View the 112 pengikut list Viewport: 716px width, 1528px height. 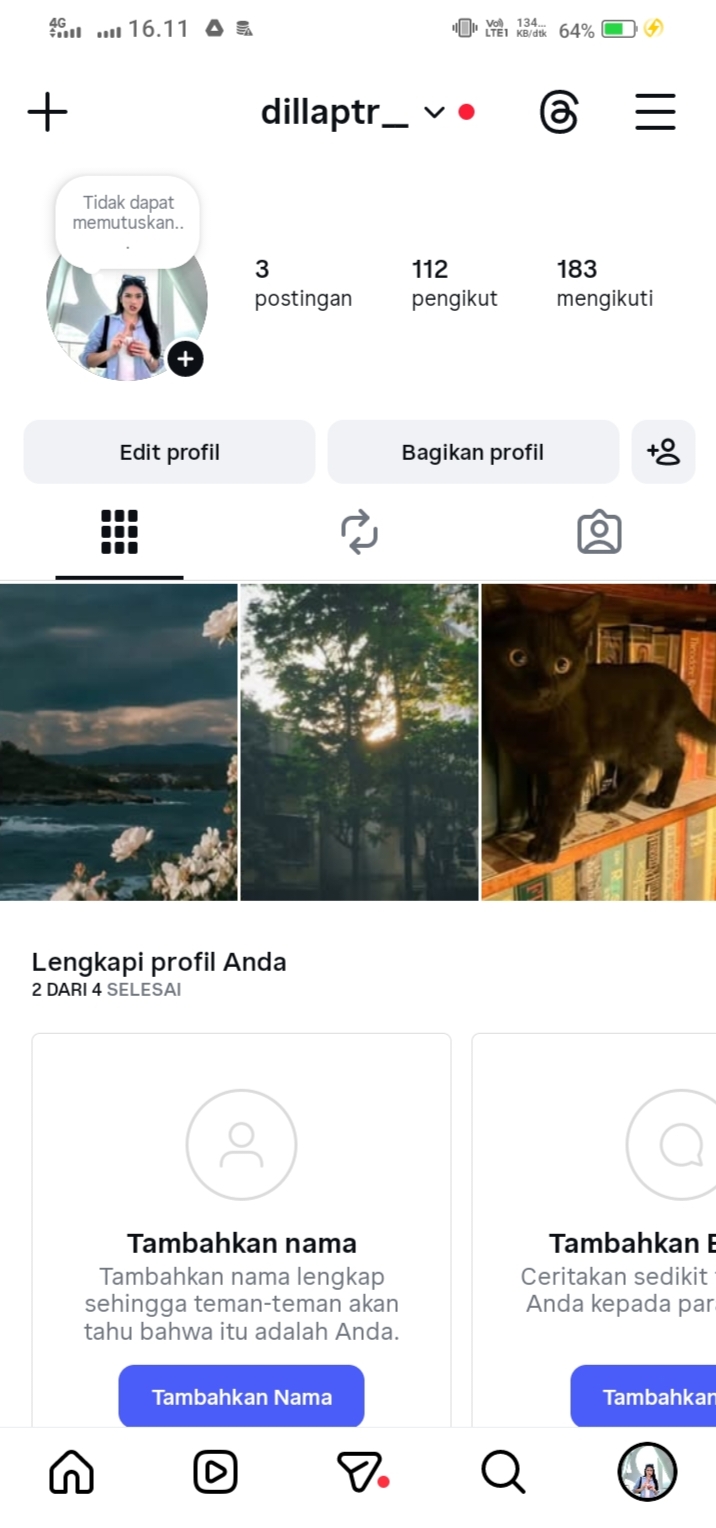[x=453, y=282]
